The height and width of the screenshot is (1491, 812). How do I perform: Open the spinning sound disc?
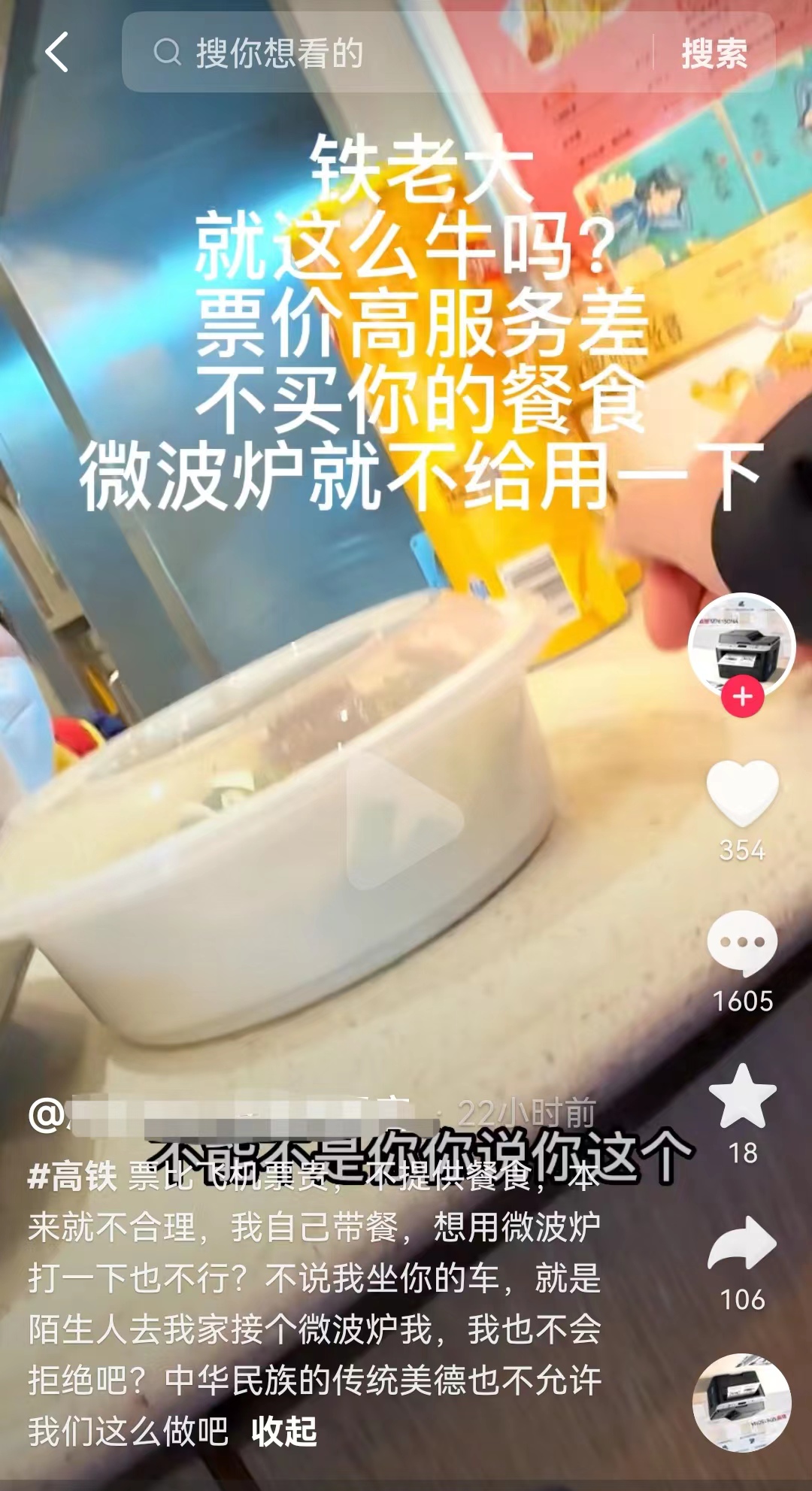click(741, 1403)
